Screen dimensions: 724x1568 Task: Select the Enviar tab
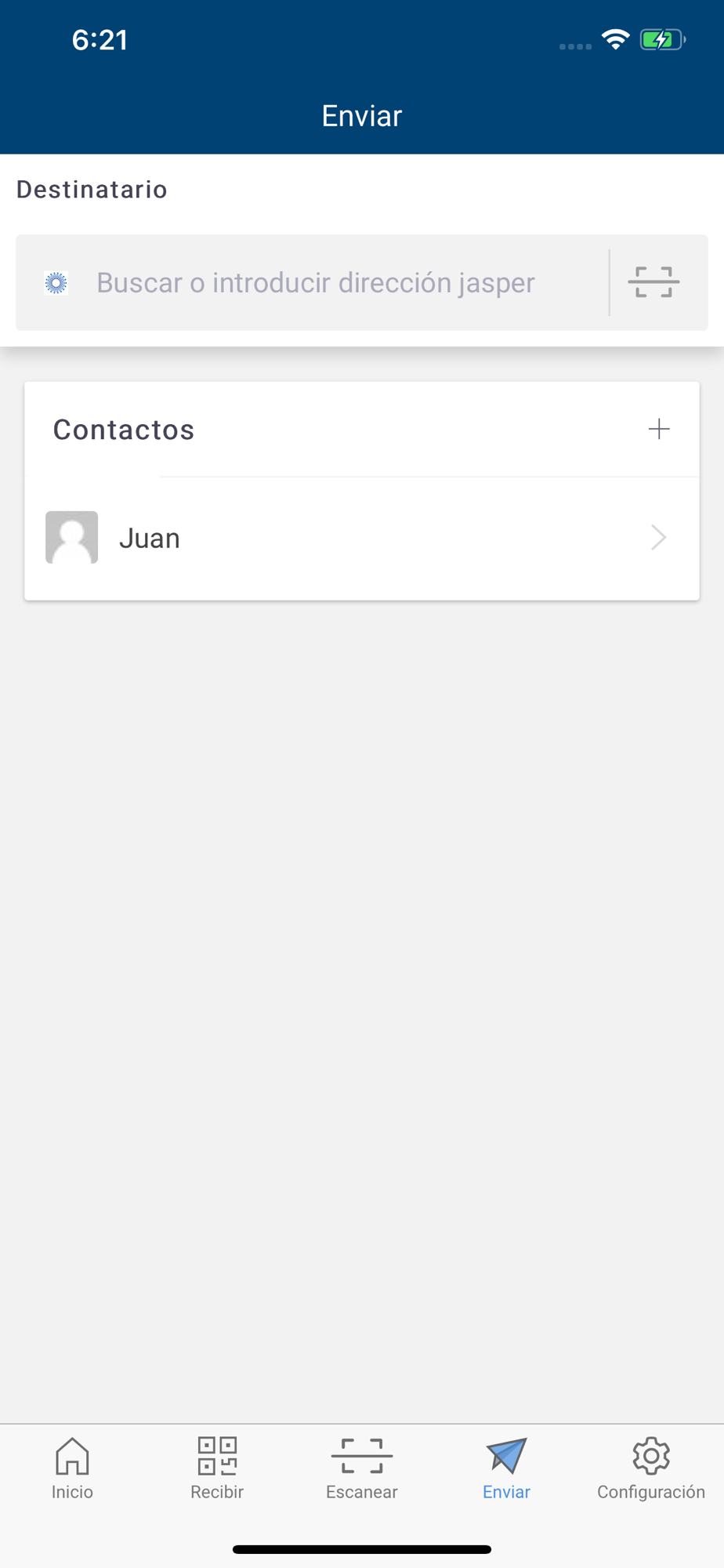pyautogui.click(x=506, y=1468)
